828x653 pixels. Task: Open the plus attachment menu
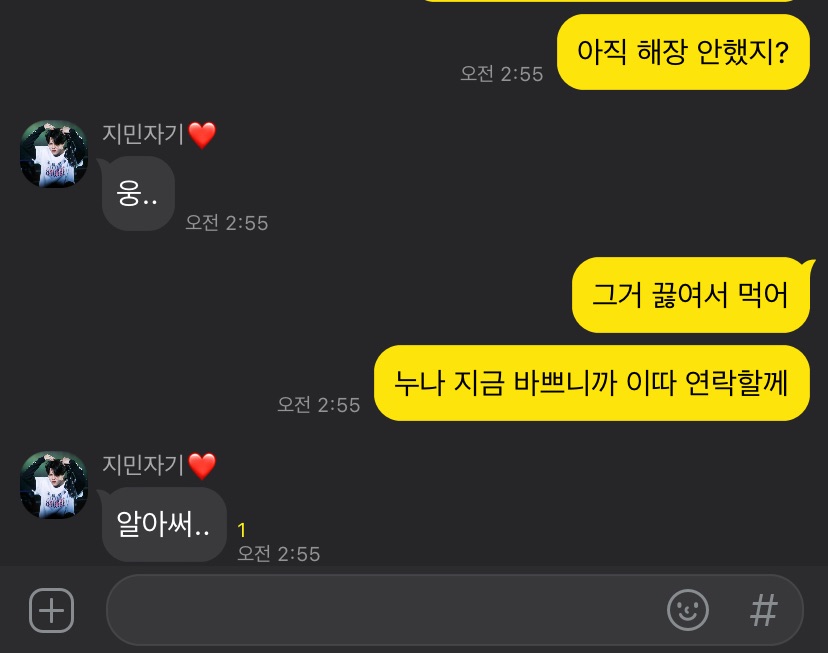point(51,610)
